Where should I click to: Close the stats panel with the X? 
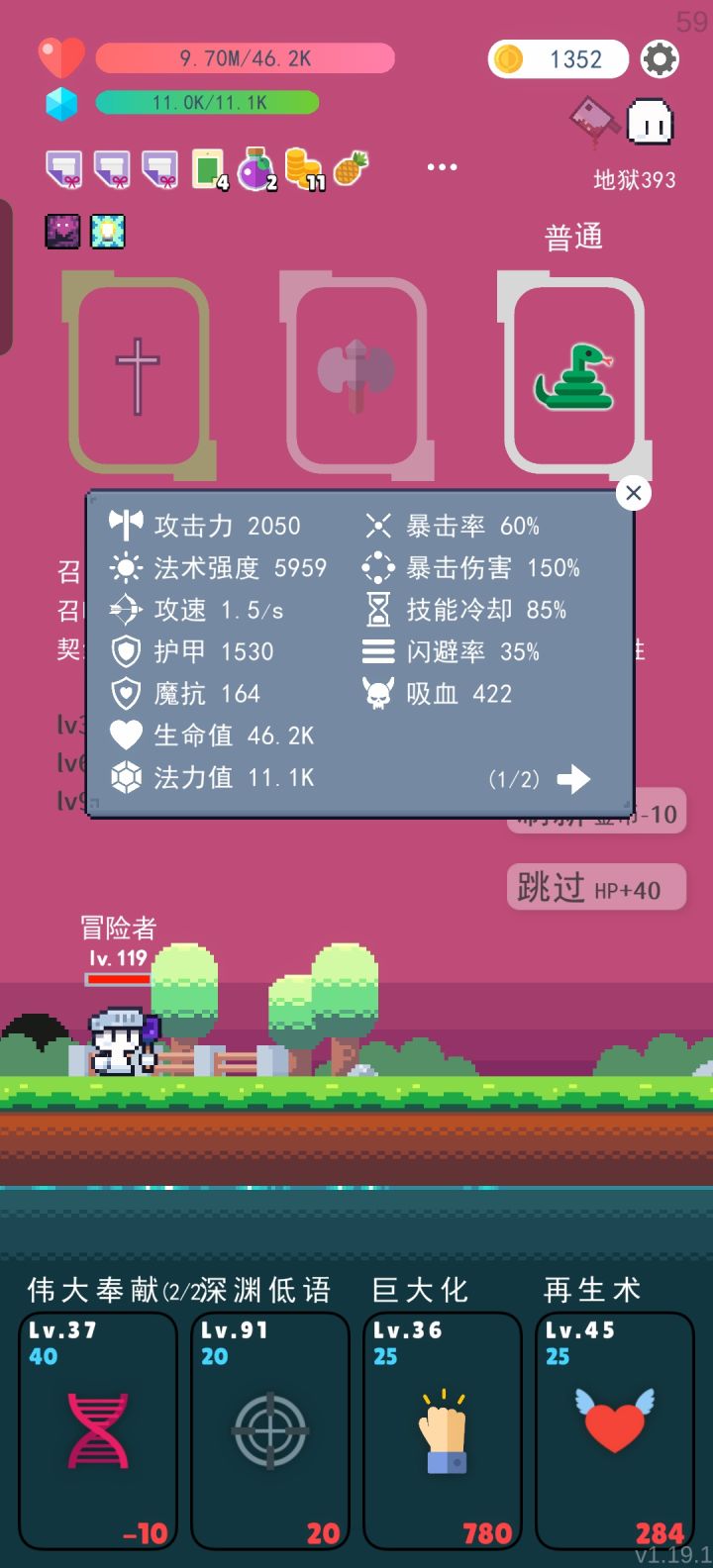tap(634, 493)
